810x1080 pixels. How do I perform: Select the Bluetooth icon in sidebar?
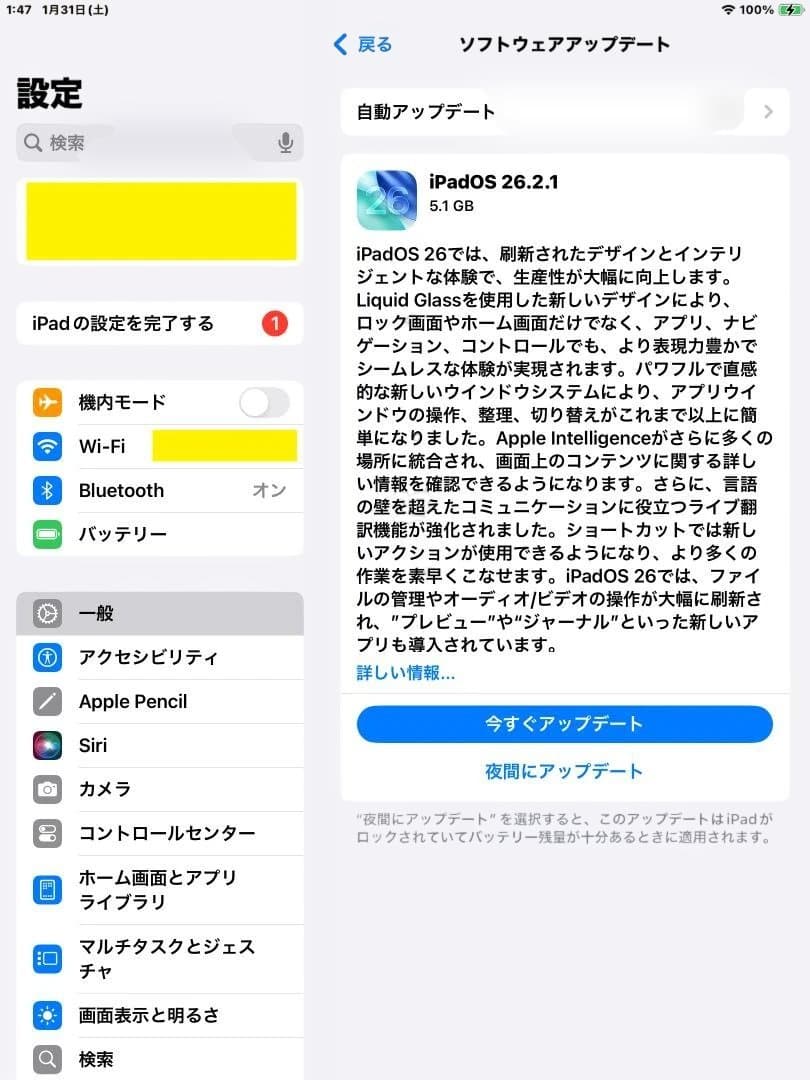pos(47,490)
